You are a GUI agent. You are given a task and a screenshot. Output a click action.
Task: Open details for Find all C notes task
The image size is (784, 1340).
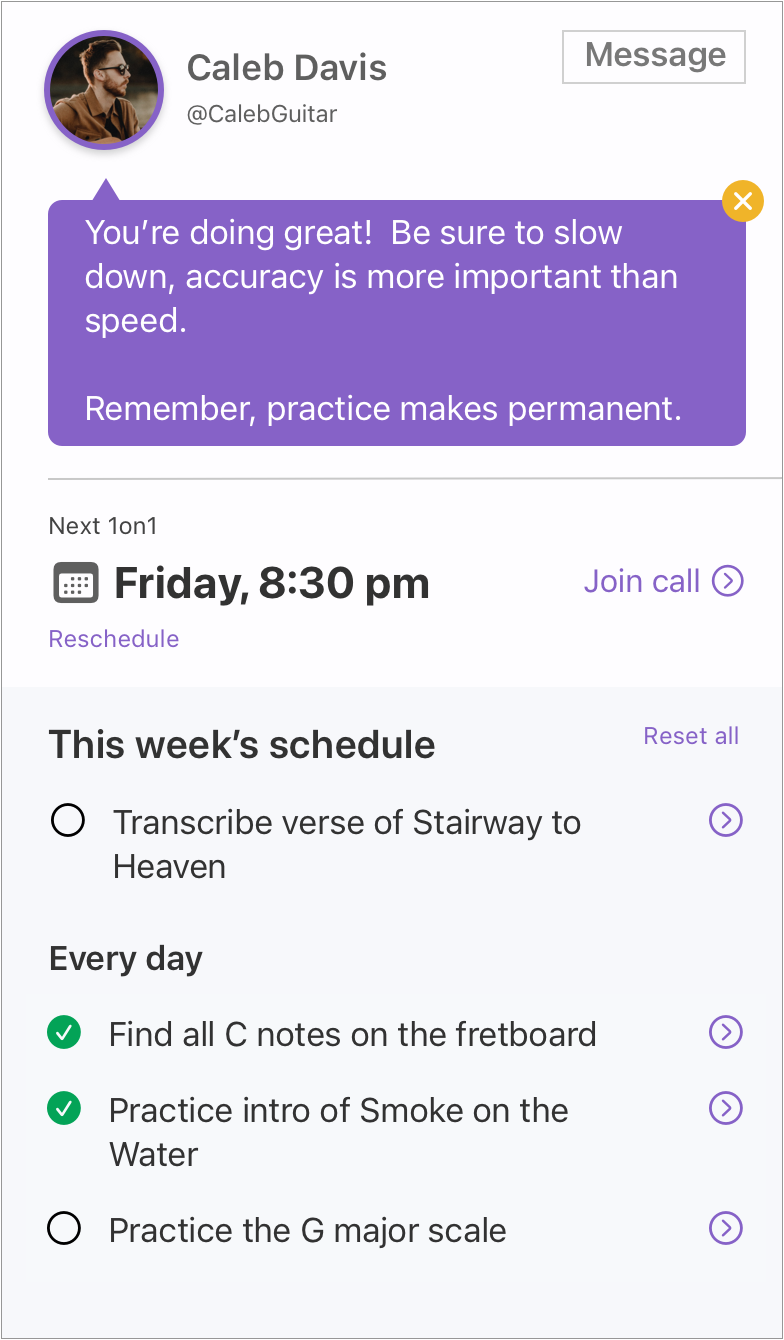pos(725,1032)
